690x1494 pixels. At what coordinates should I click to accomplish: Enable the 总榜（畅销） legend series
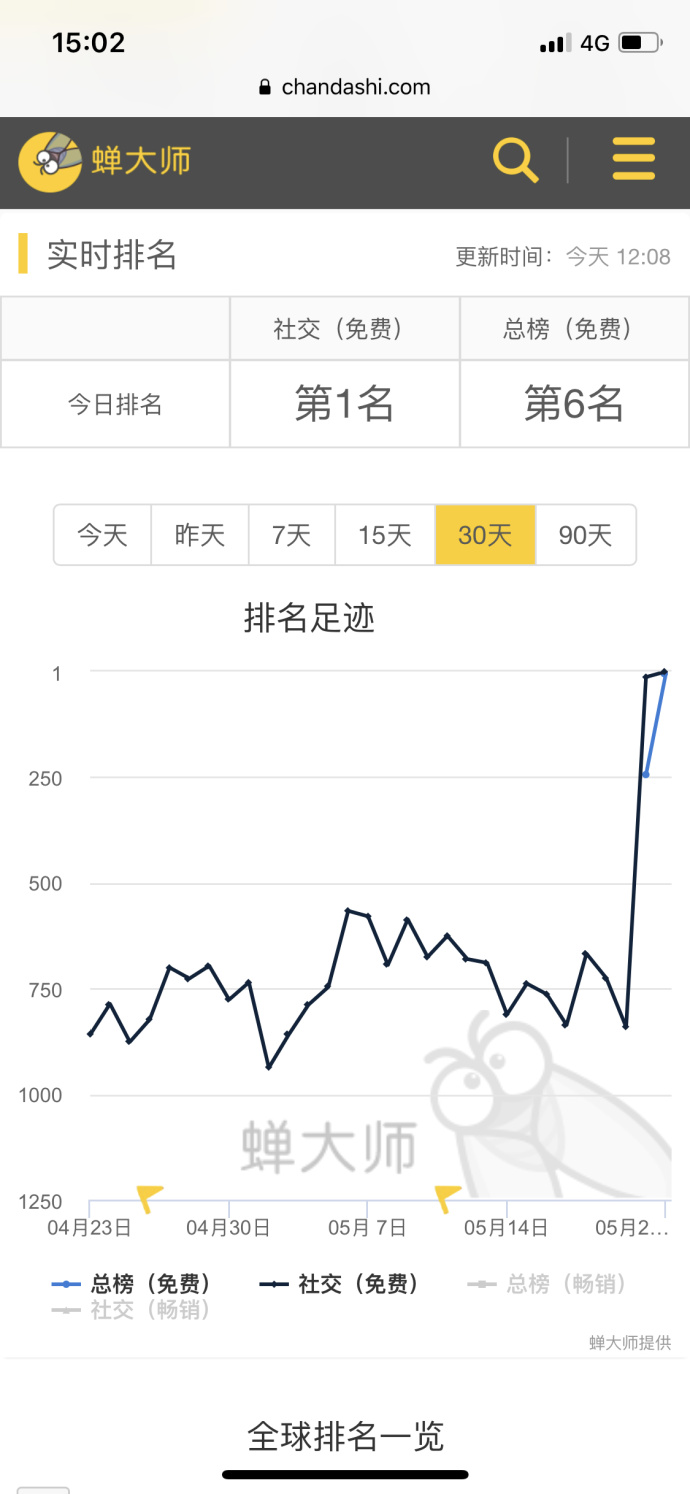pyautogui.click(x=547, y=1284)
